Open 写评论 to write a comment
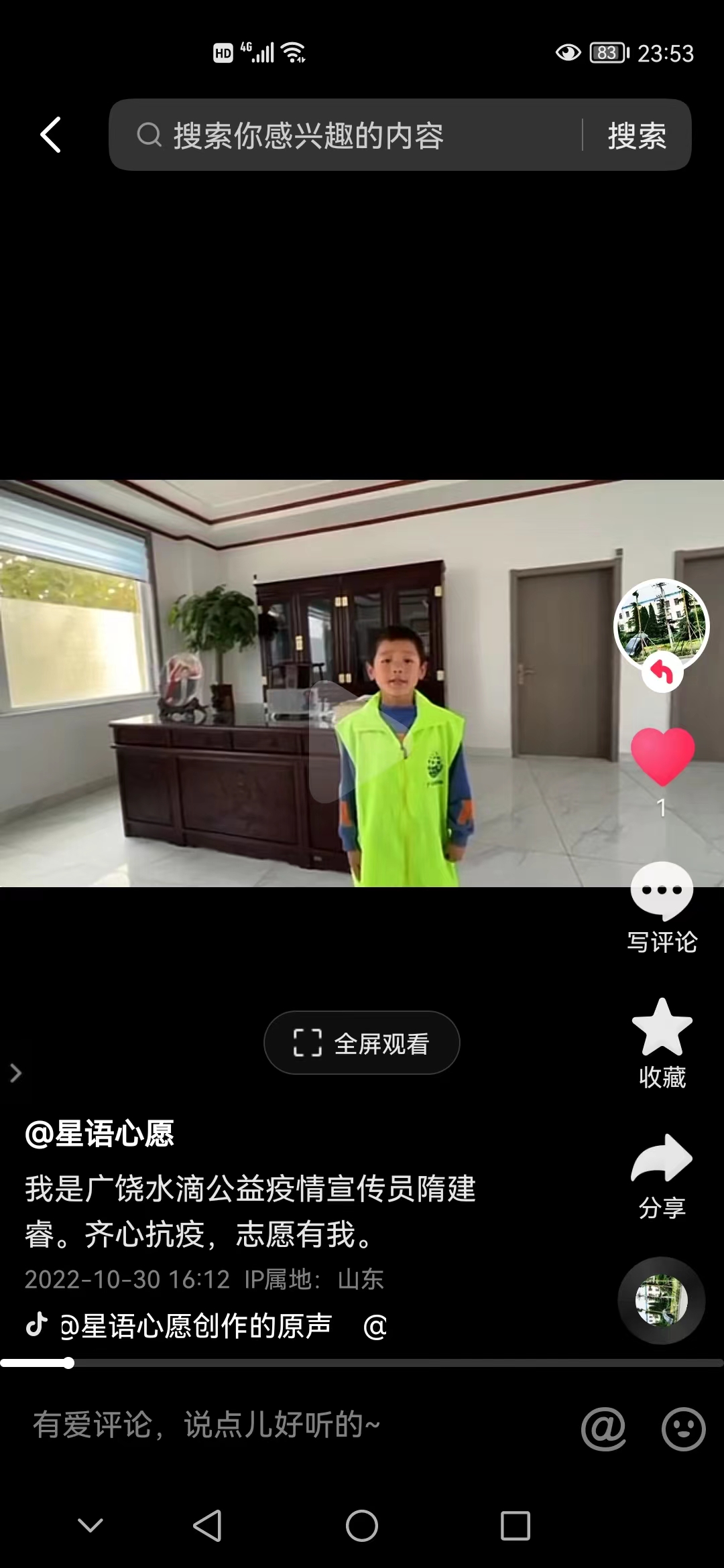Screen dimensions: 724x1568 [x=662, y=907]
